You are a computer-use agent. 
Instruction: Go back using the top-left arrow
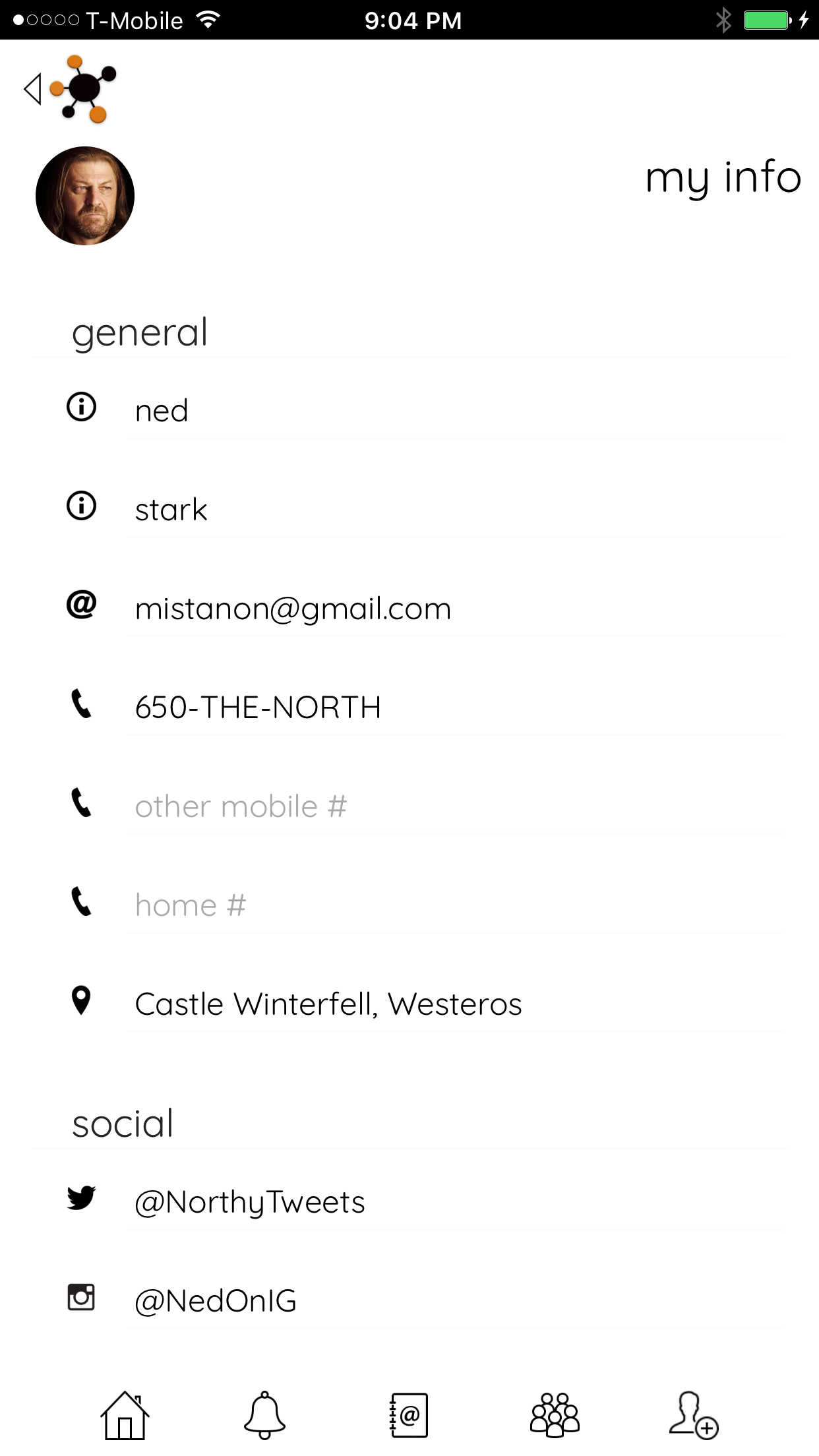click(33, 89)
